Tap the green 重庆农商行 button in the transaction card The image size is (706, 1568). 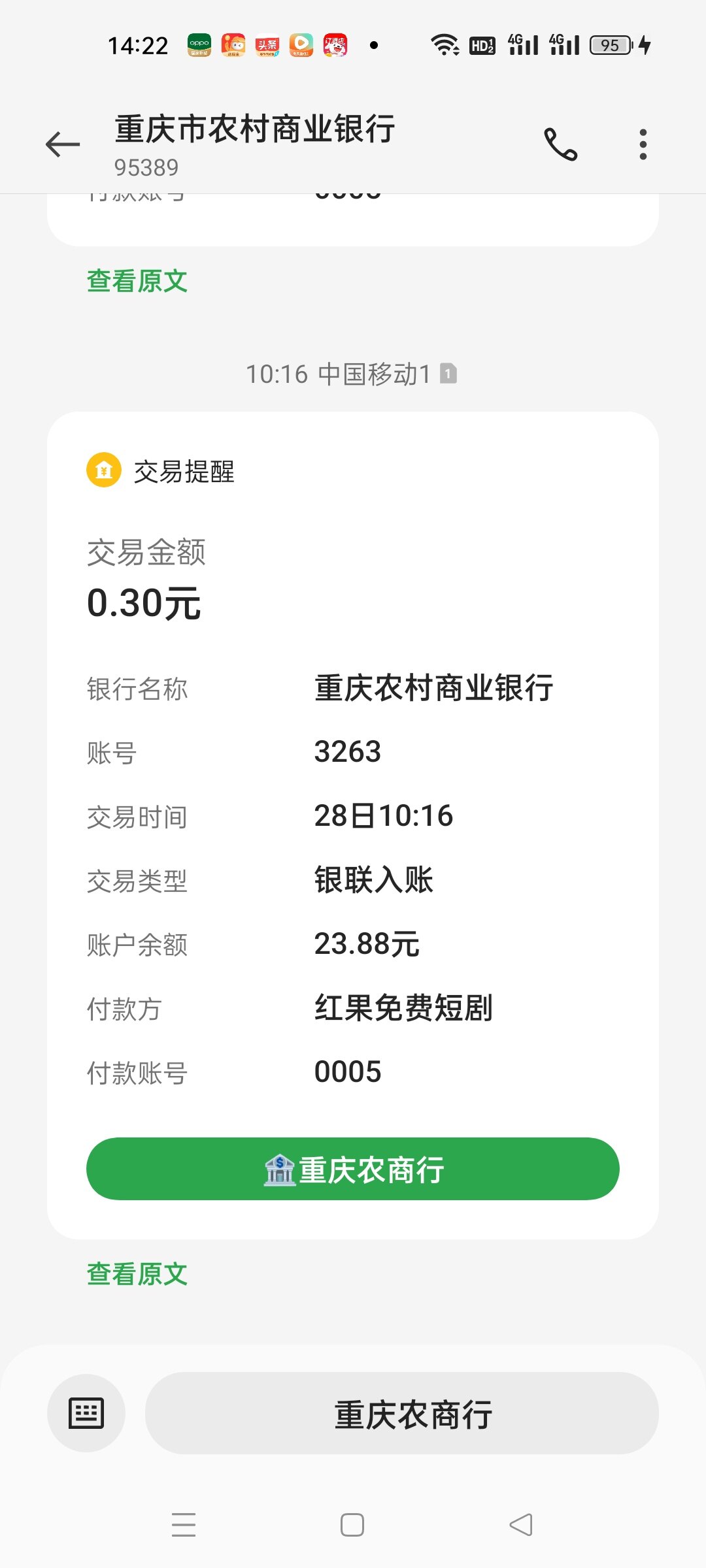[x=353, y=1169]
